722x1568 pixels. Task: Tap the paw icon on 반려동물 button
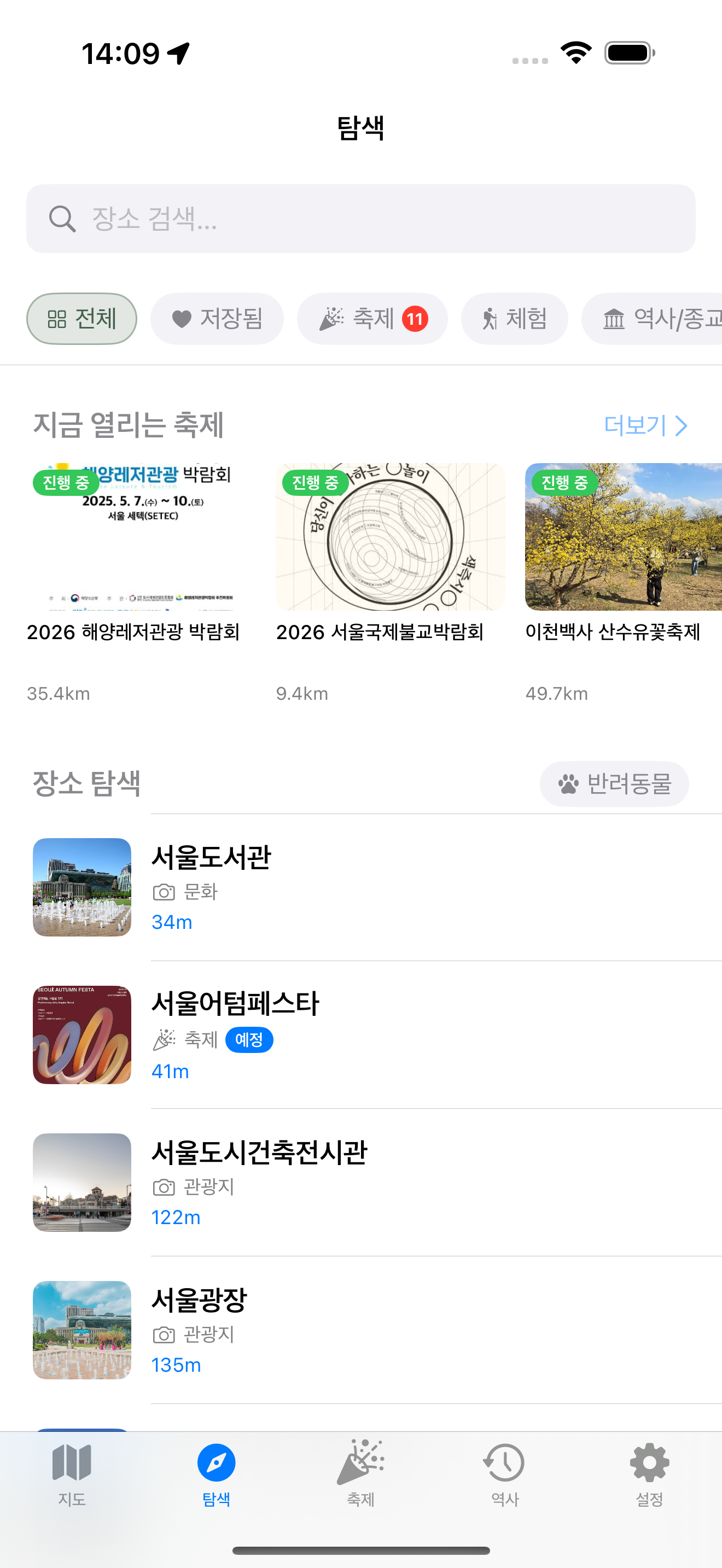568,784
